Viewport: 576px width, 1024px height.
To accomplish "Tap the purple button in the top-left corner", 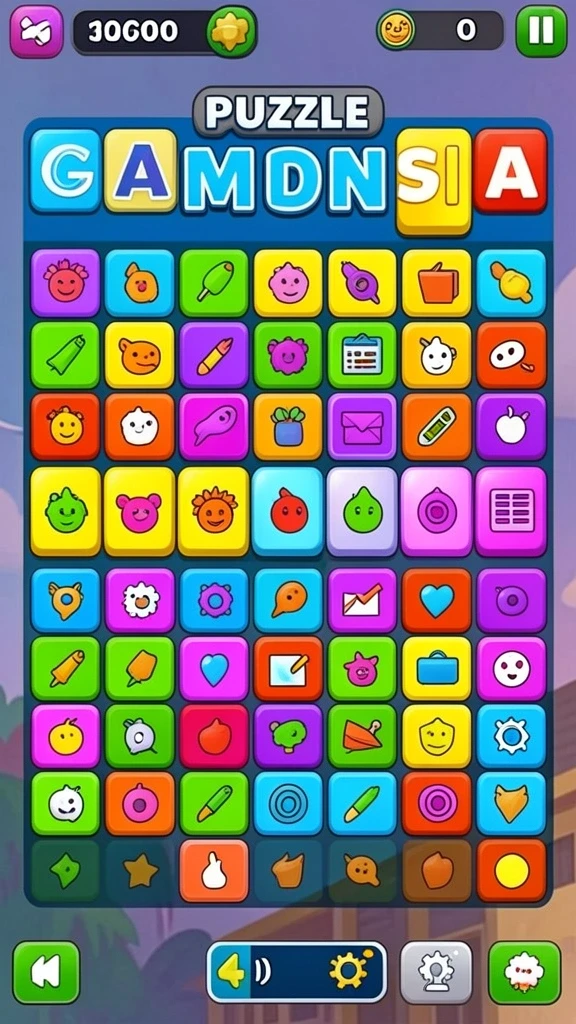I will [36, 31].
